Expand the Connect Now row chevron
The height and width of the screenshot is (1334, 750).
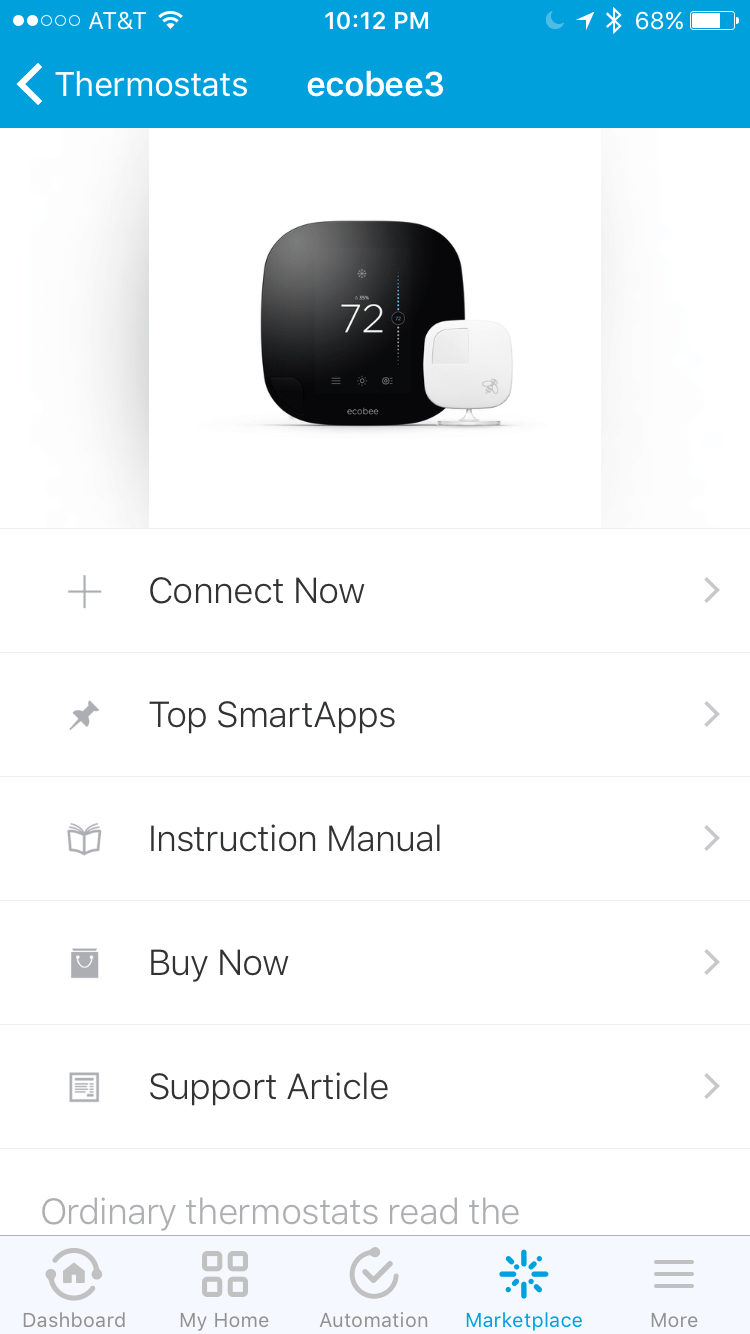[x=711, y=590]
